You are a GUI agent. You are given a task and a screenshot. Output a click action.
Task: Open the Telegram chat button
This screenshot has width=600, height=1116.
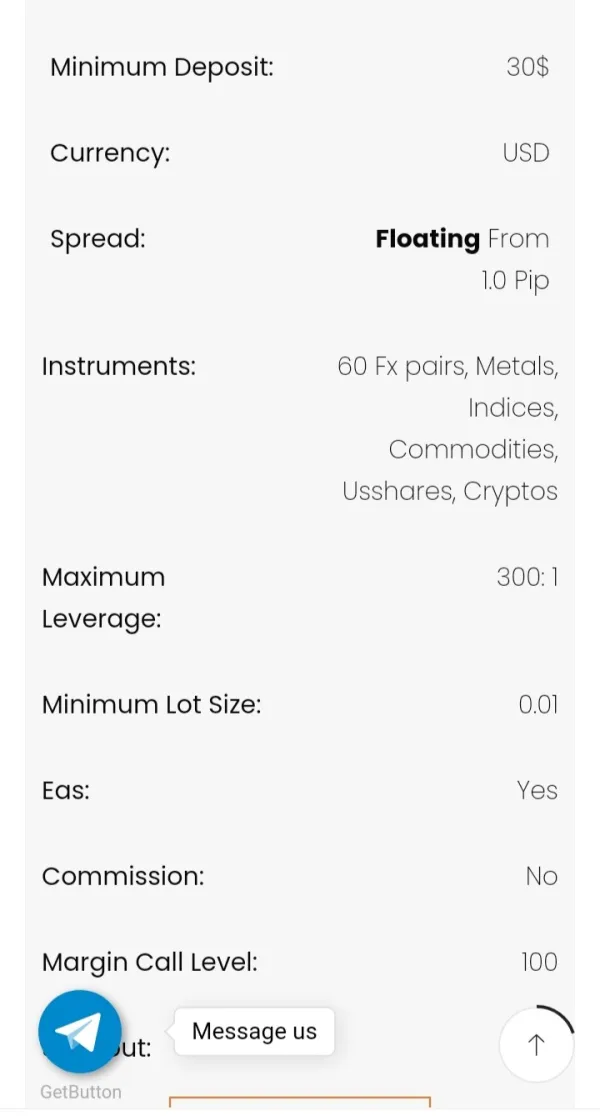pos(80,1032)
